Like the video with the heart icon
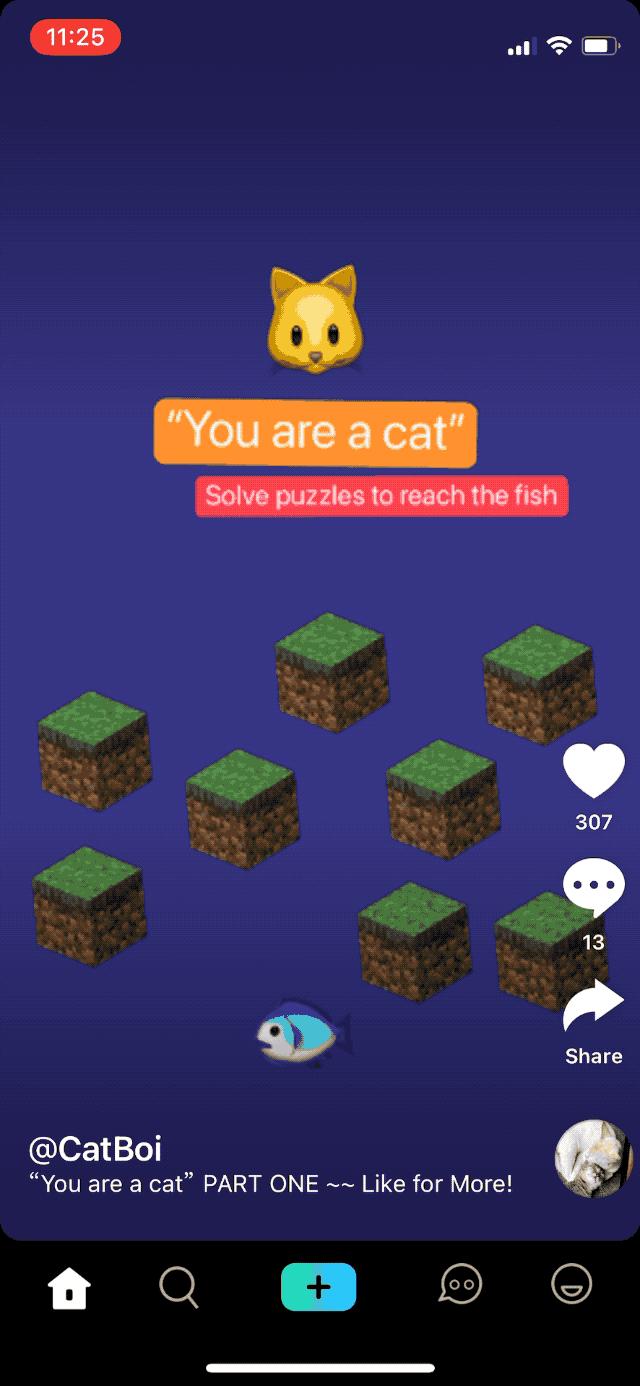This screenshot has height=1386, width=640. point(593,771)
